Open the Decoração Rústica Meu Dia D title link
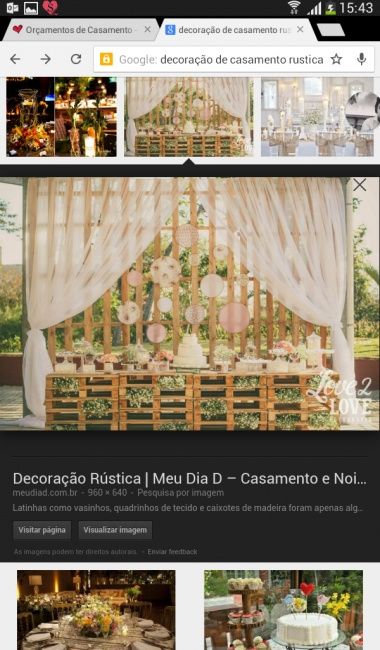380x650 pixels. coord(189,478)
